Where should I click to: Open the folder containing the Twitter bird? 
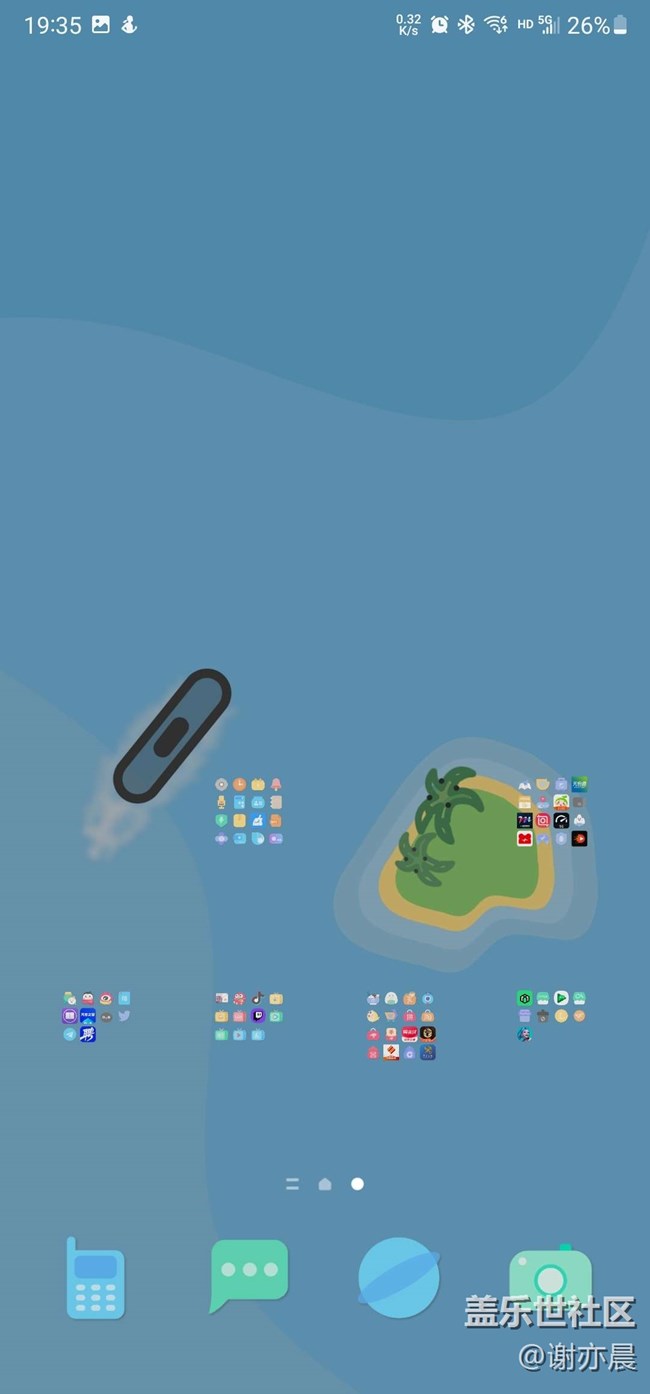tap(97, 1016)
